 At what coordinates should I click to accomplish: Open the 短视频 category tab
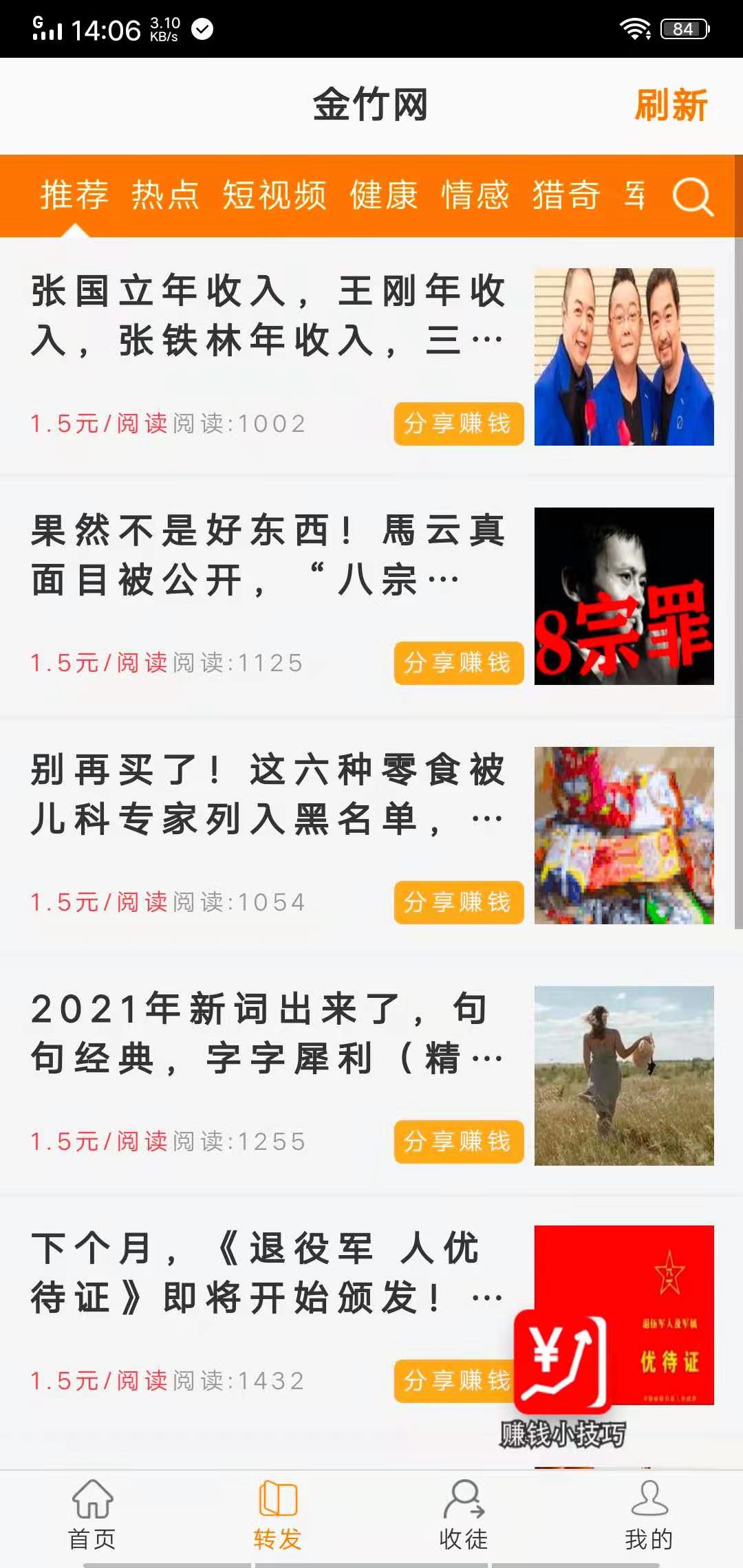(x=275, y=196)
